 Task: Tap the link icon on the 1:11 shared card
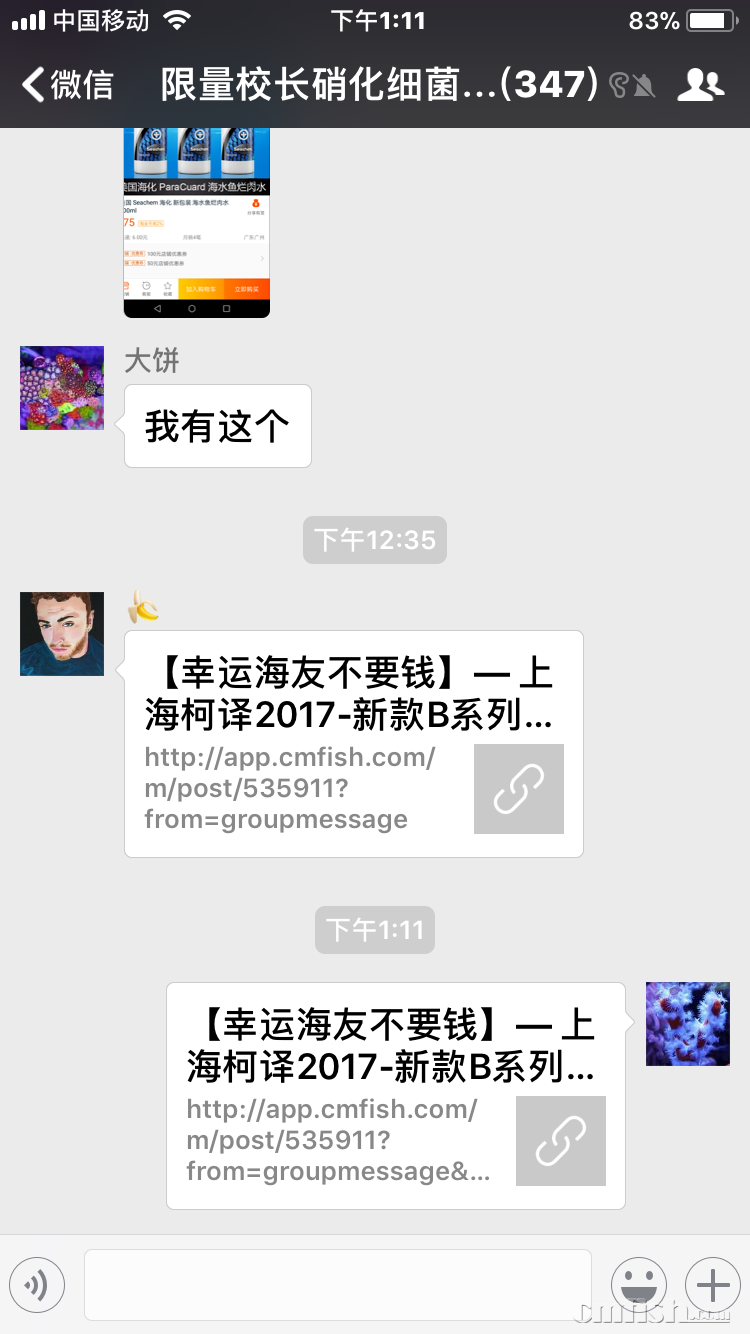click(x=561, y=1140)
